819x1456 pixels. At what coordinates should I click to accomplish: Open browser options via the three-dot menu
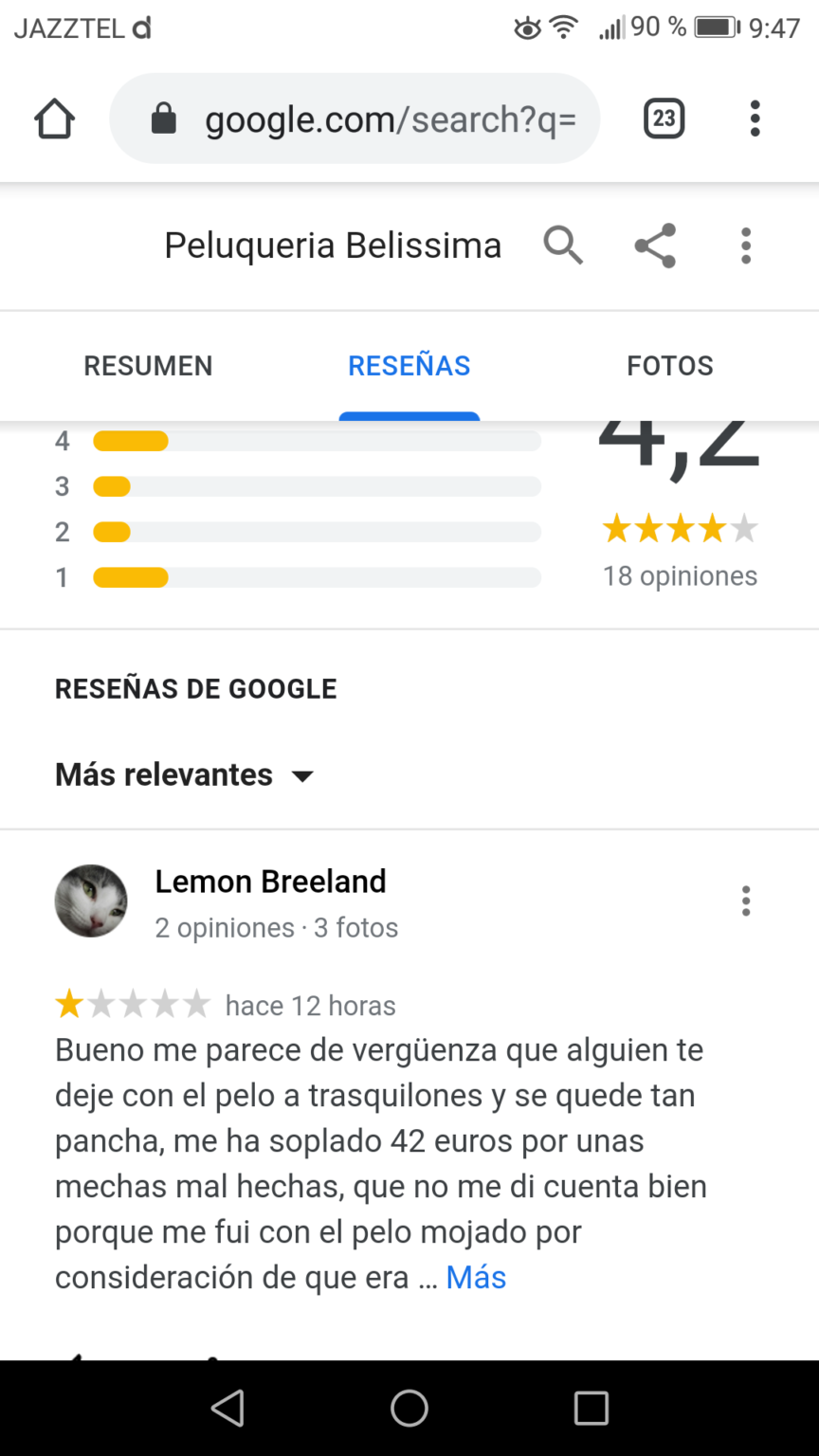click(x=755, y=118)
